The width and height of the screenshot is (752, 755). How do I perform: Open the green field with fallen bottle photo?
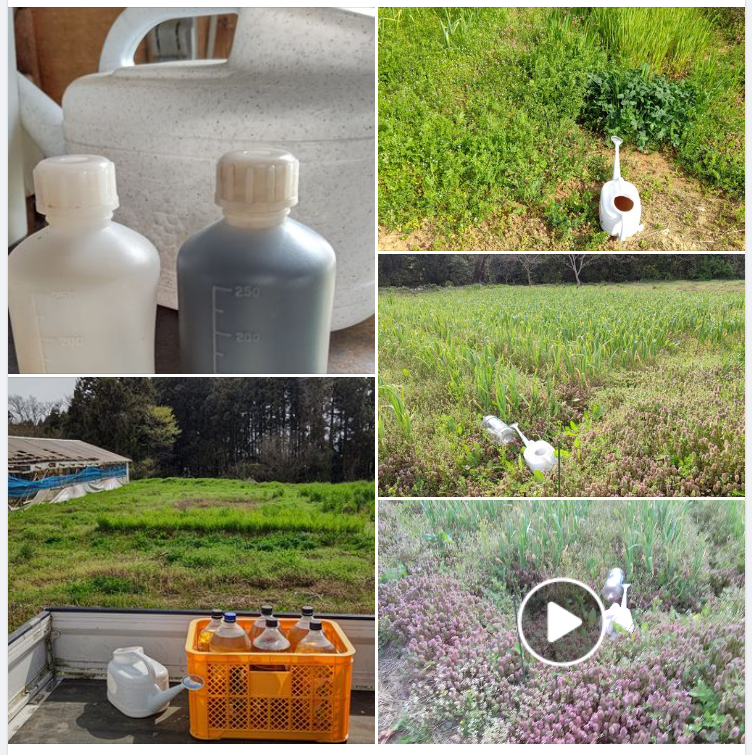pos(561,375)
